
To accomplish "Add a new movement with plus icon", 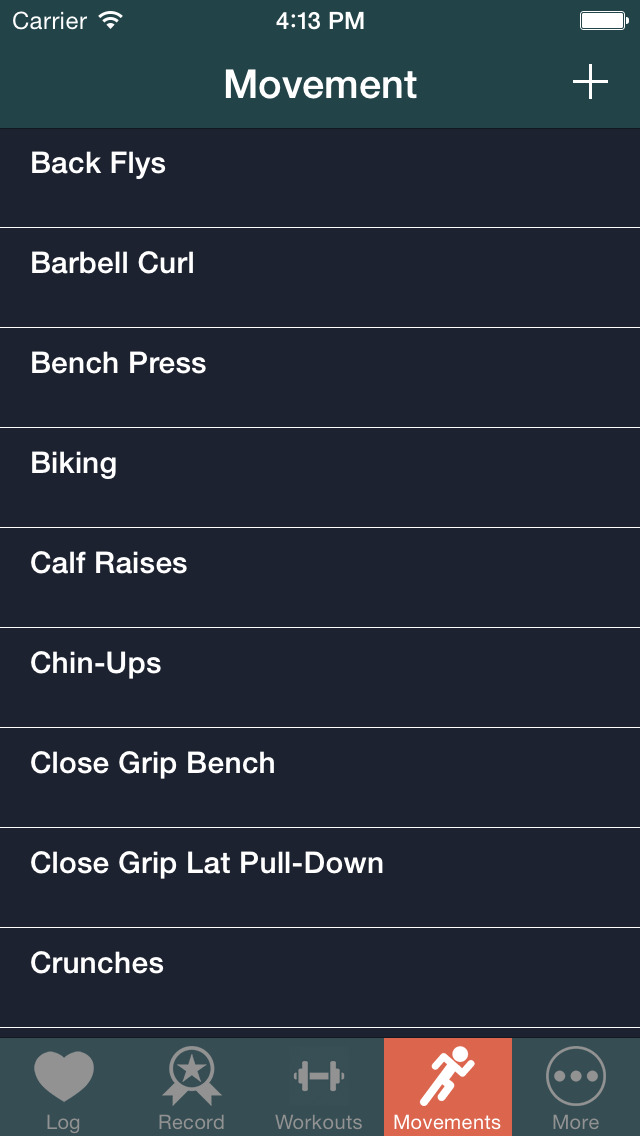I will tap(590, 82).
